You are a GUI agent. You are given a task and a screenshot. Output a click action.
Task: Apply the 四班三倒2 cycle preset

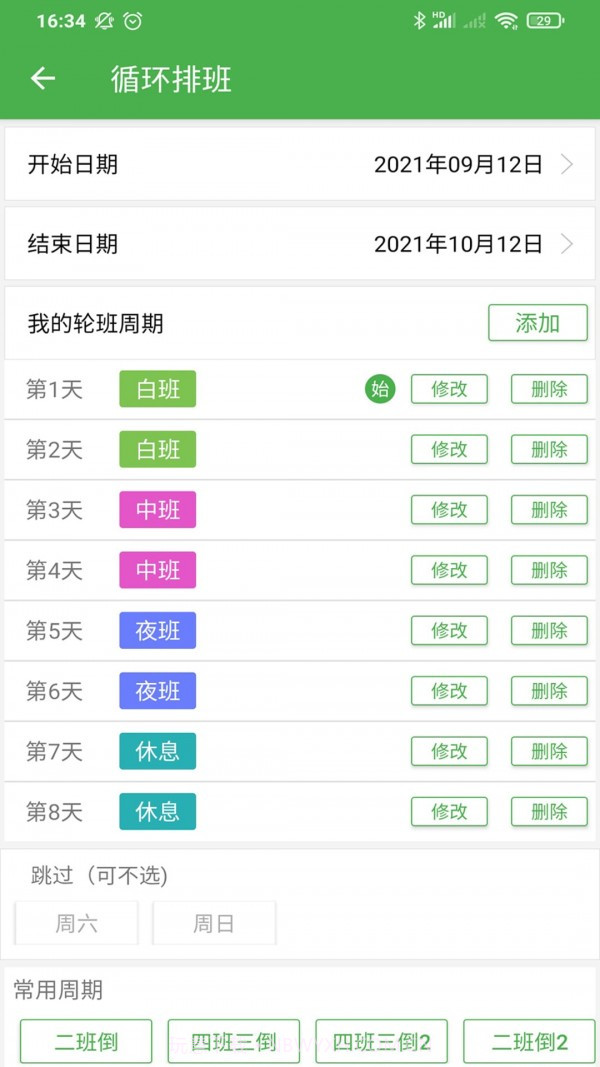tap(381, 1042)
